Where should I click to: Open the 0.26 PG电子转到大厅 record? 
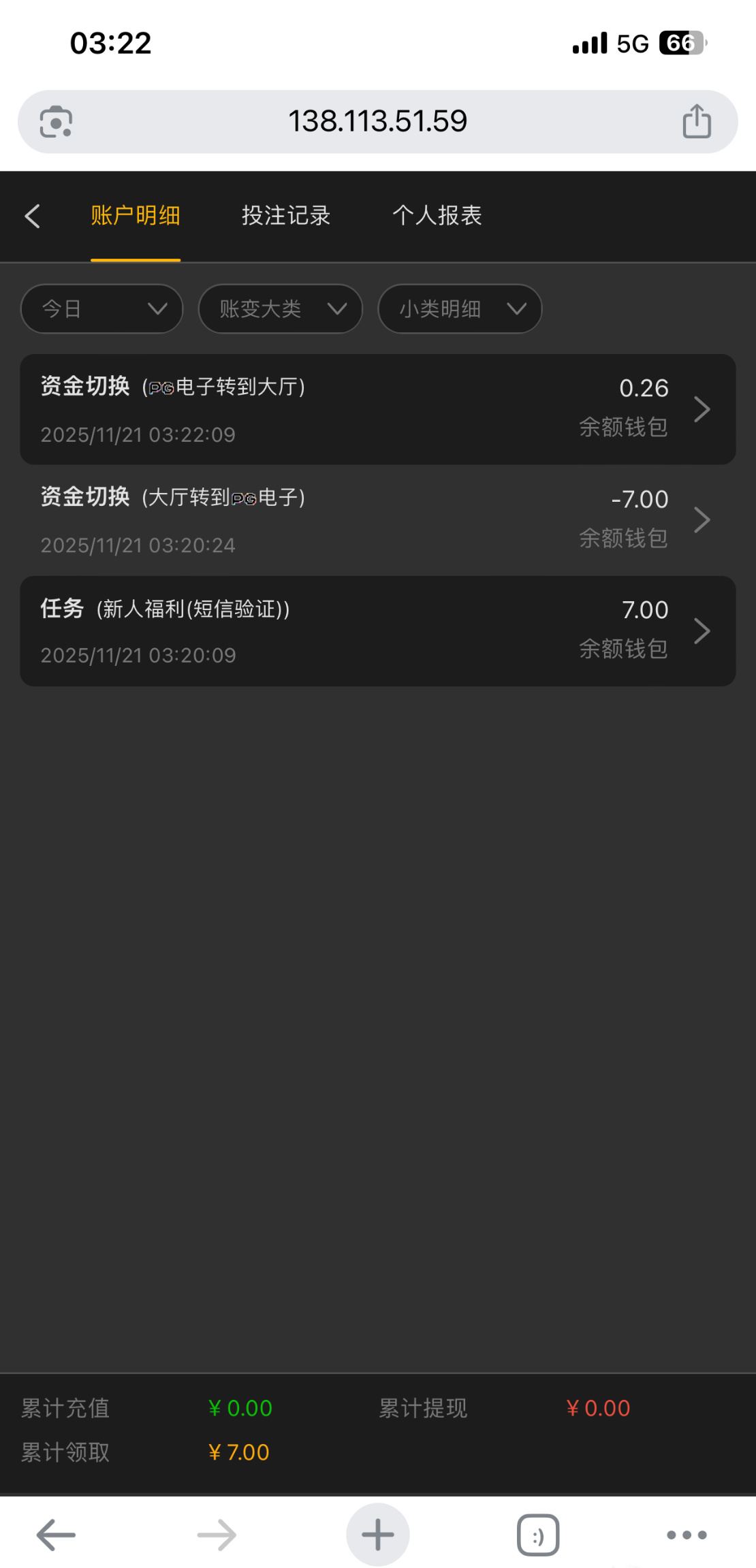click(x=378, y=409)
